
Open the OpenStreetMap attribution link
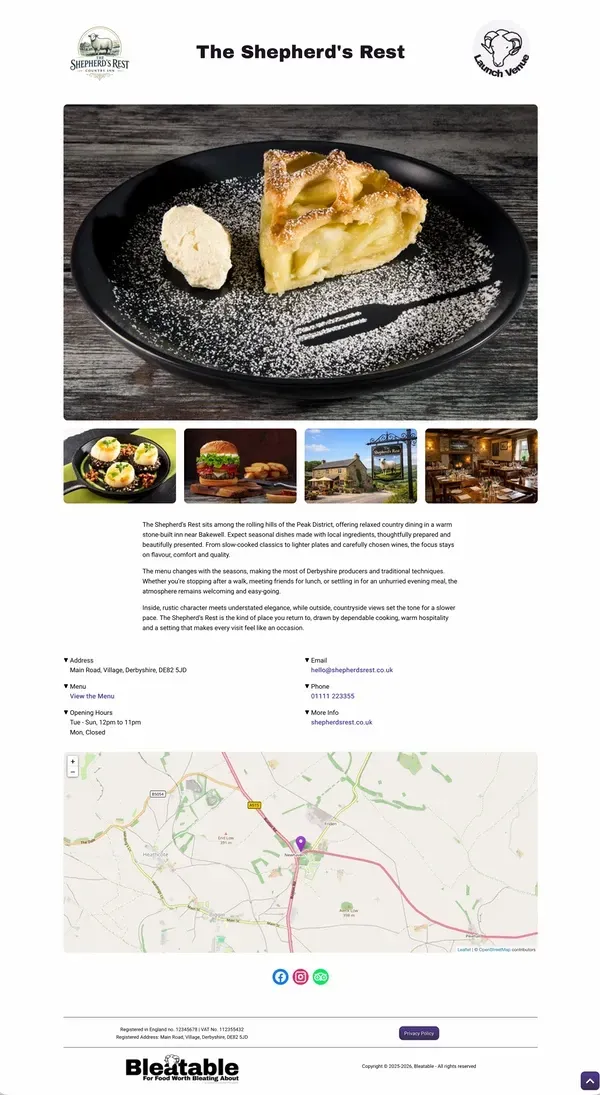point(495,950)
